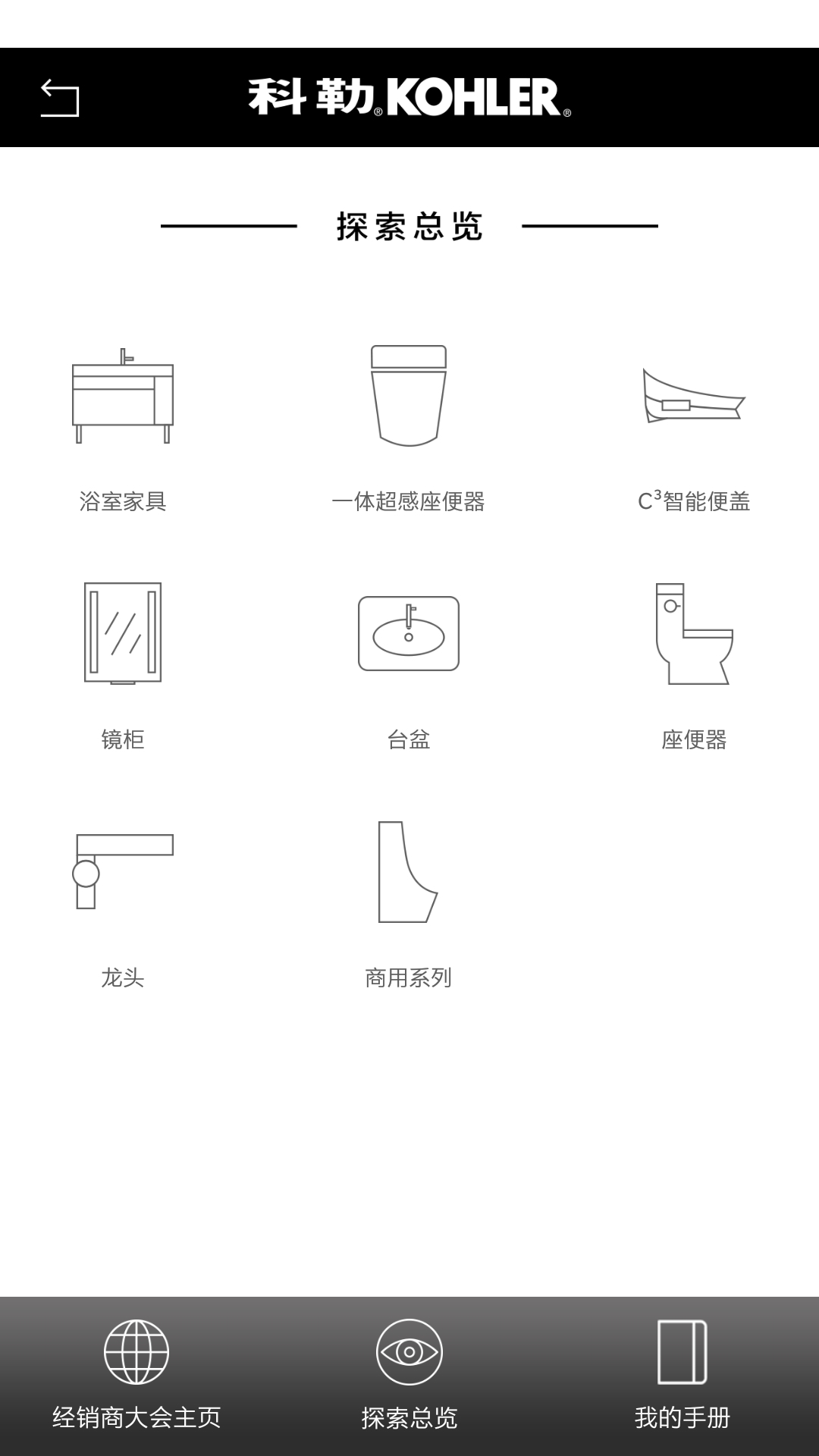Go back using the header arrow
The height and width of the screenshot is (1456, 819).
[60, 98]
